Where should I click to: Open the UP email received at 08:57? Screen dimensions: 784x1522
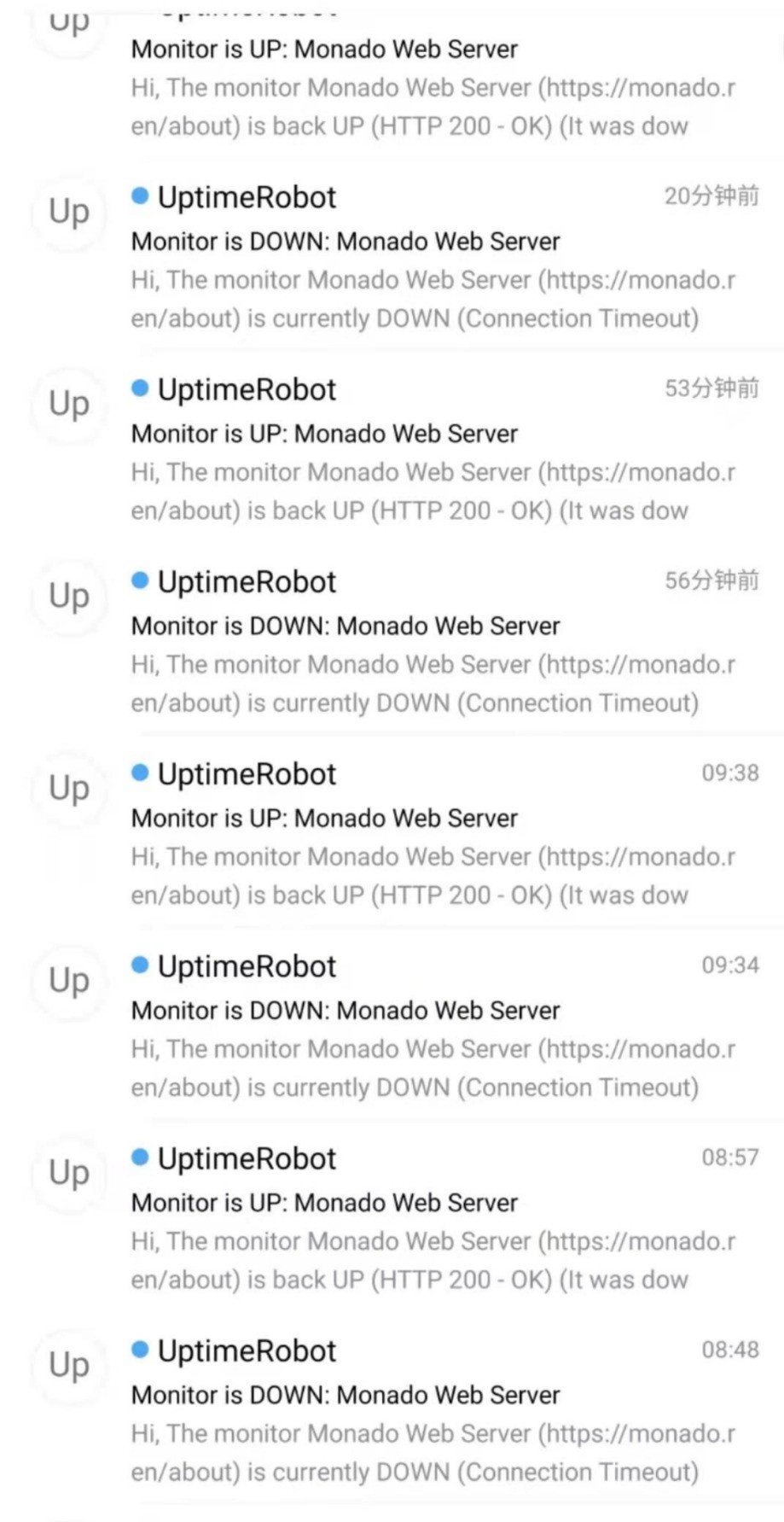(x=392, y=1216)
